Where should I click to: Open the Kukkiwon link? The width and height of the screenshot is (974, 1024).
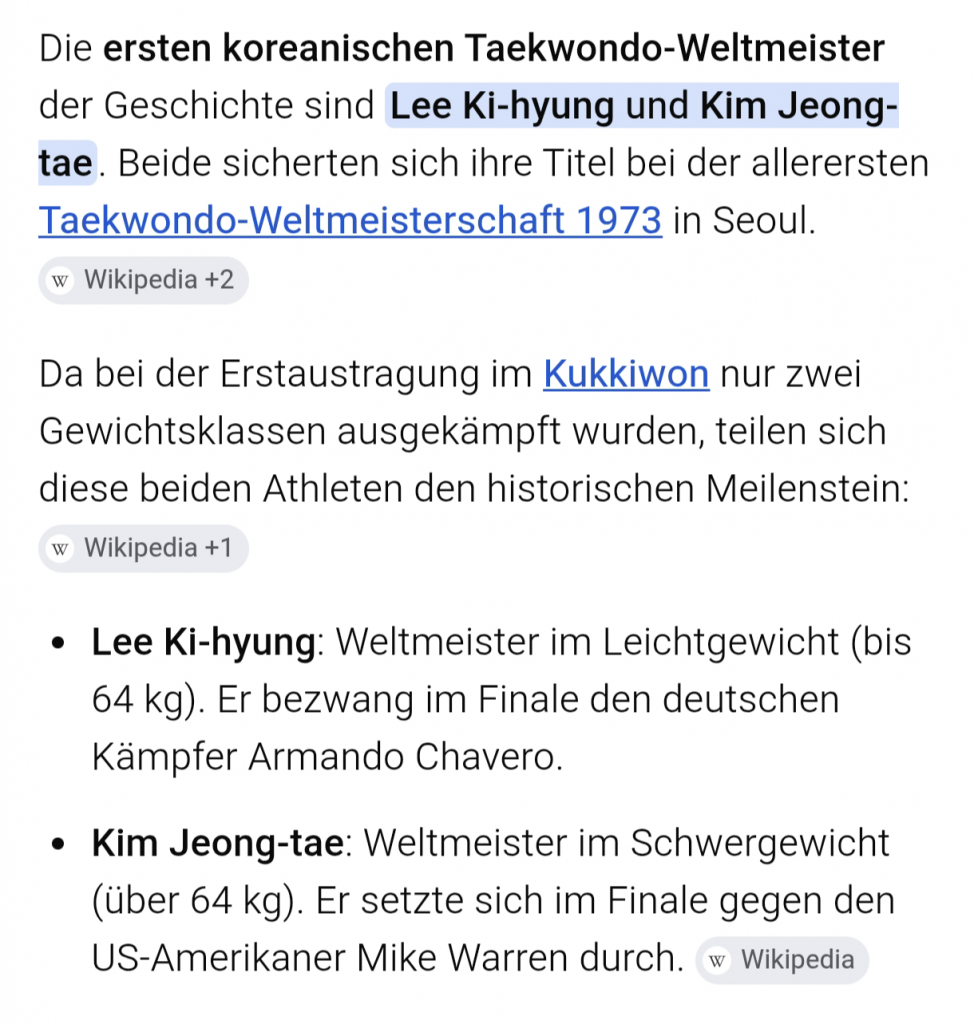tap(626, 374)
